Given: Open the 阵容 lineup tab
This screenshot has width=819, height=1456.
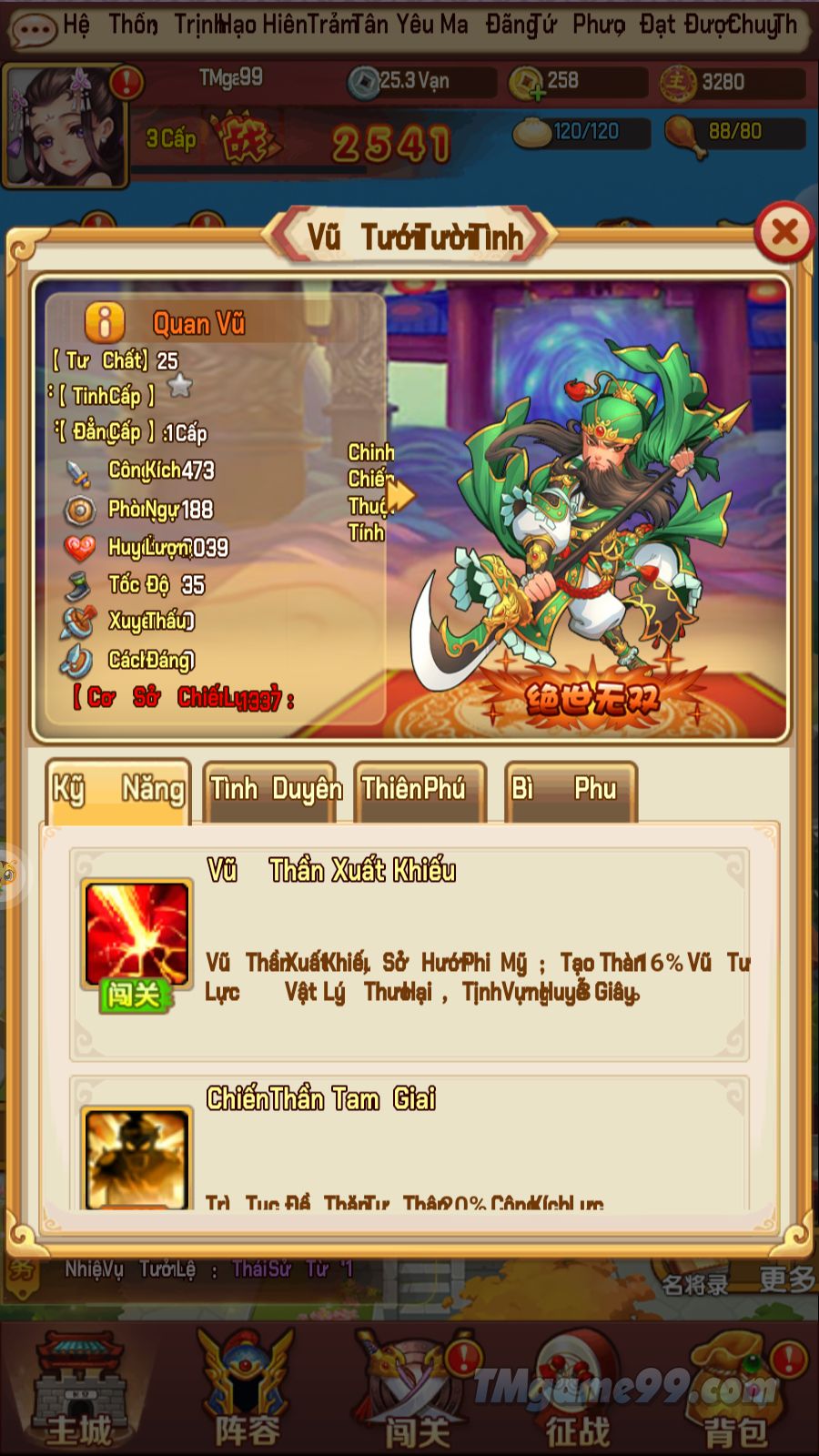Looking at the screenshot, I should (246, 1388).
